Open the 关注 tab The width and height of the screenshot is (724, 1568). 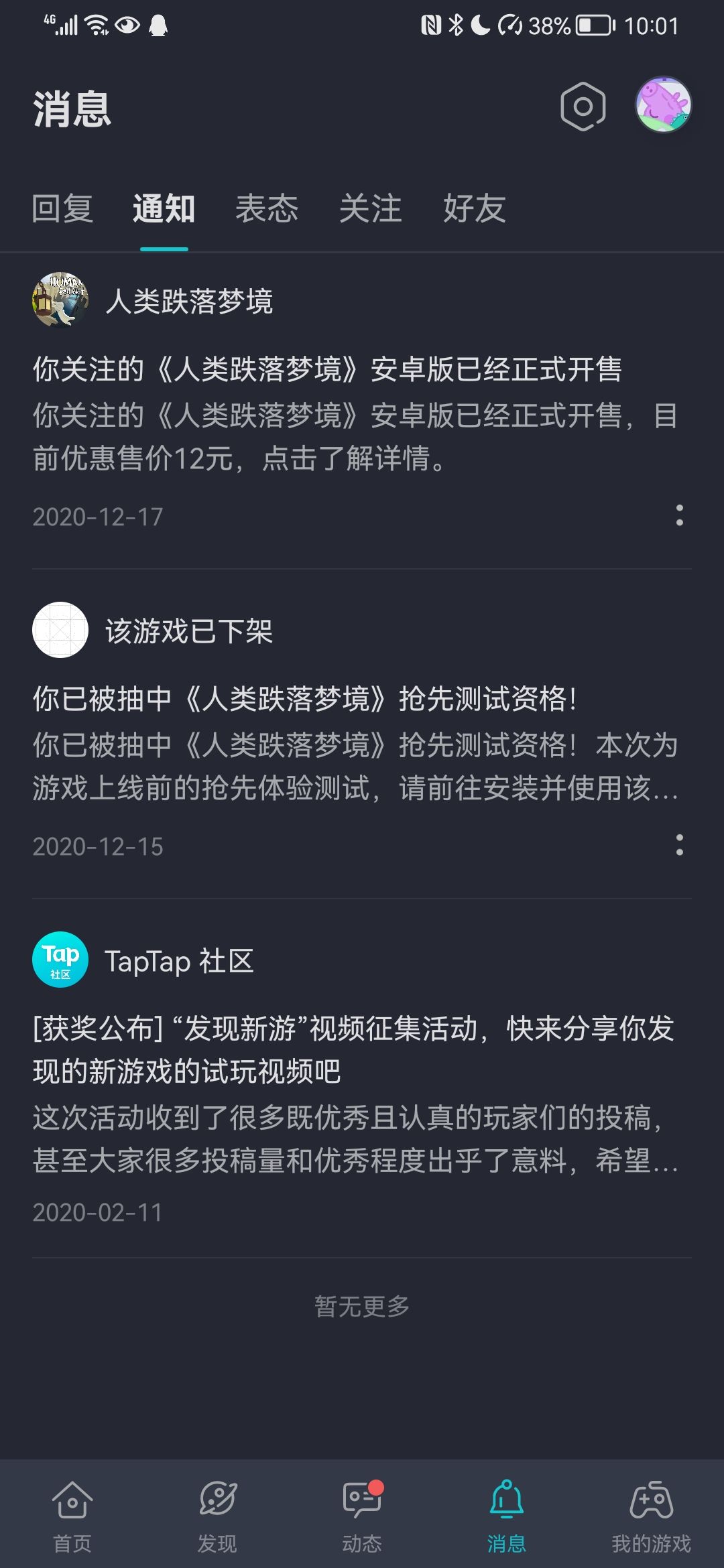pos(370,208)
